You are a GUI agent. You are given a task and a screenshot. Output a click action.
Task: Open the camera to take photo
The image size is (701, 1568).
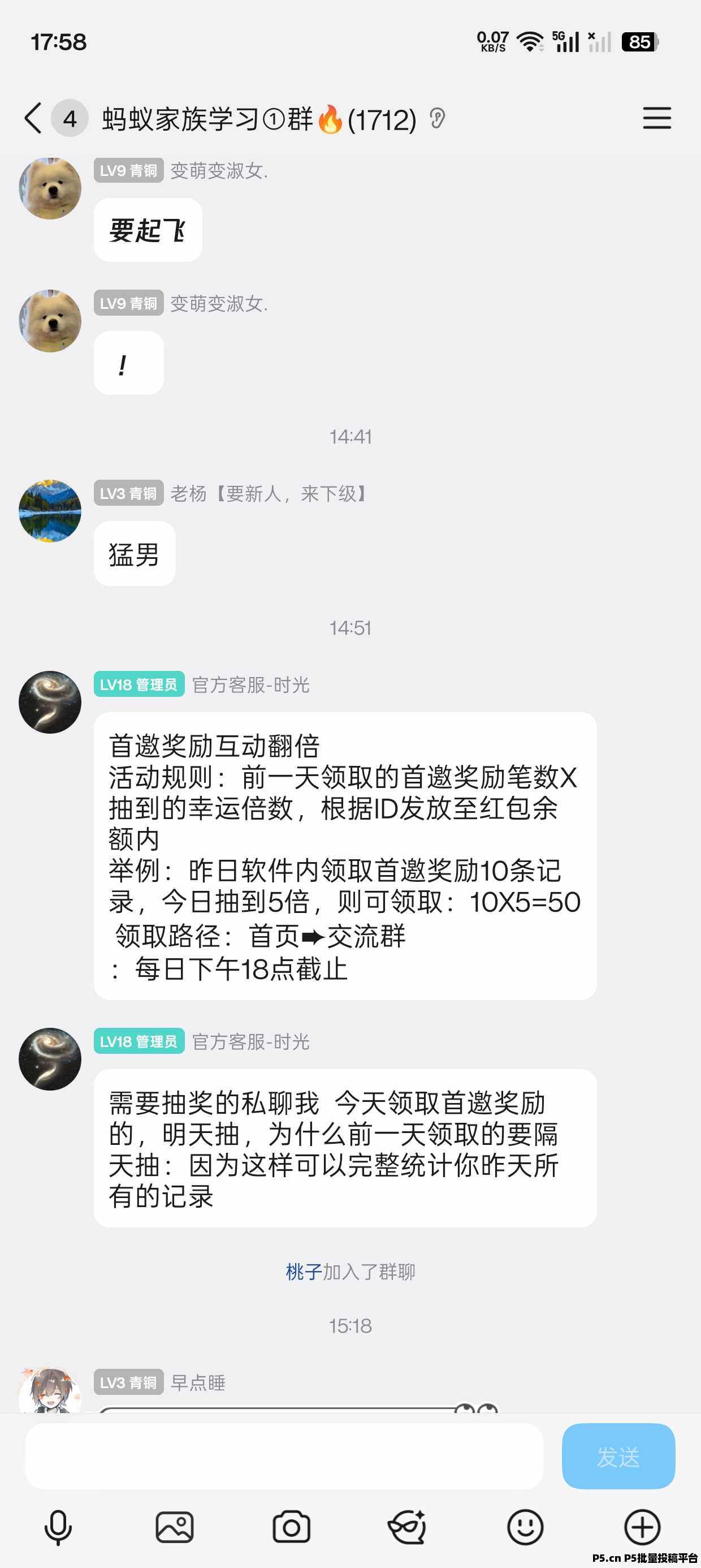pos(292,1527)
